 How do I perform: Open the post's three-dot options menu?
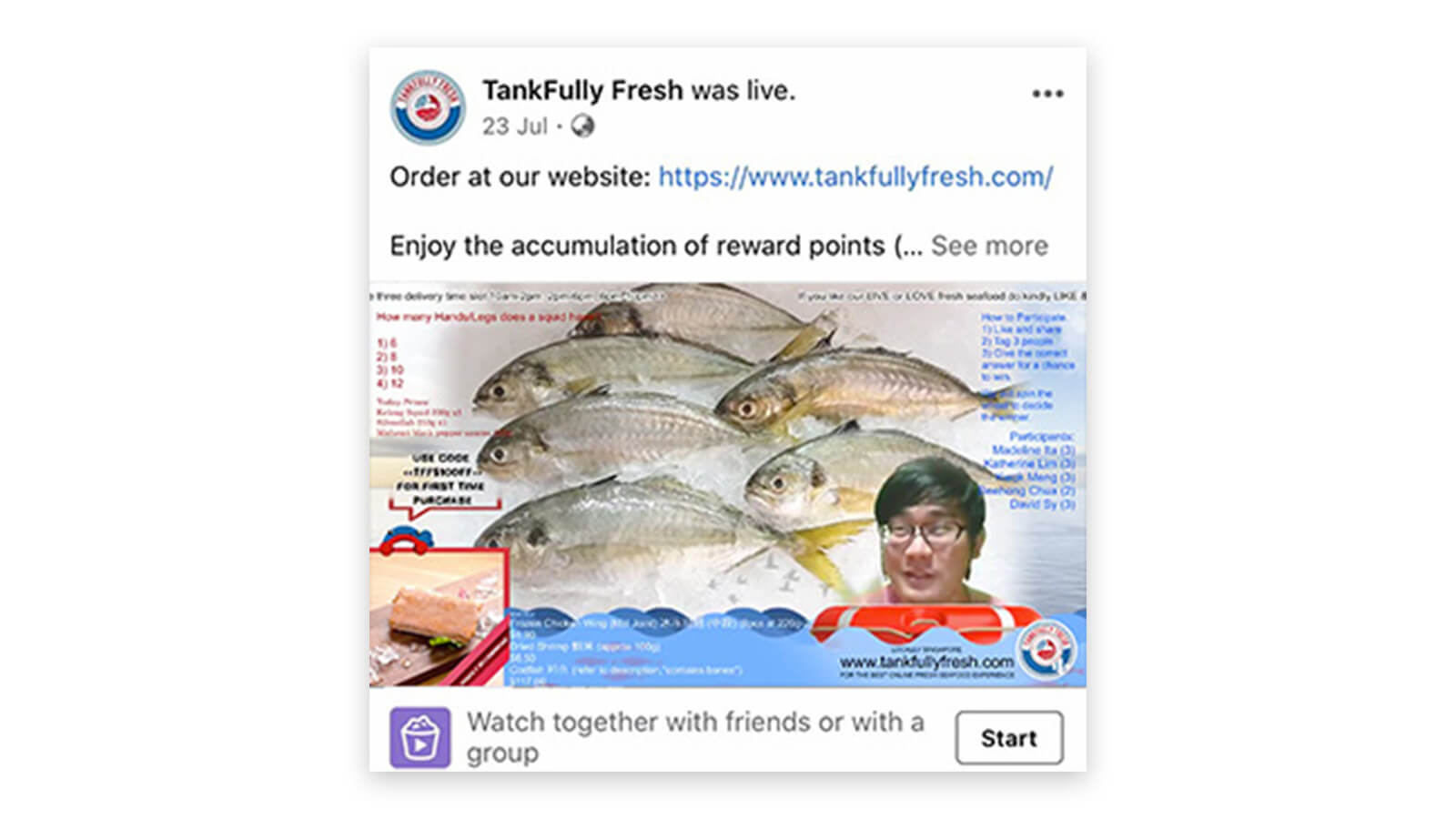coord(1047,94)
